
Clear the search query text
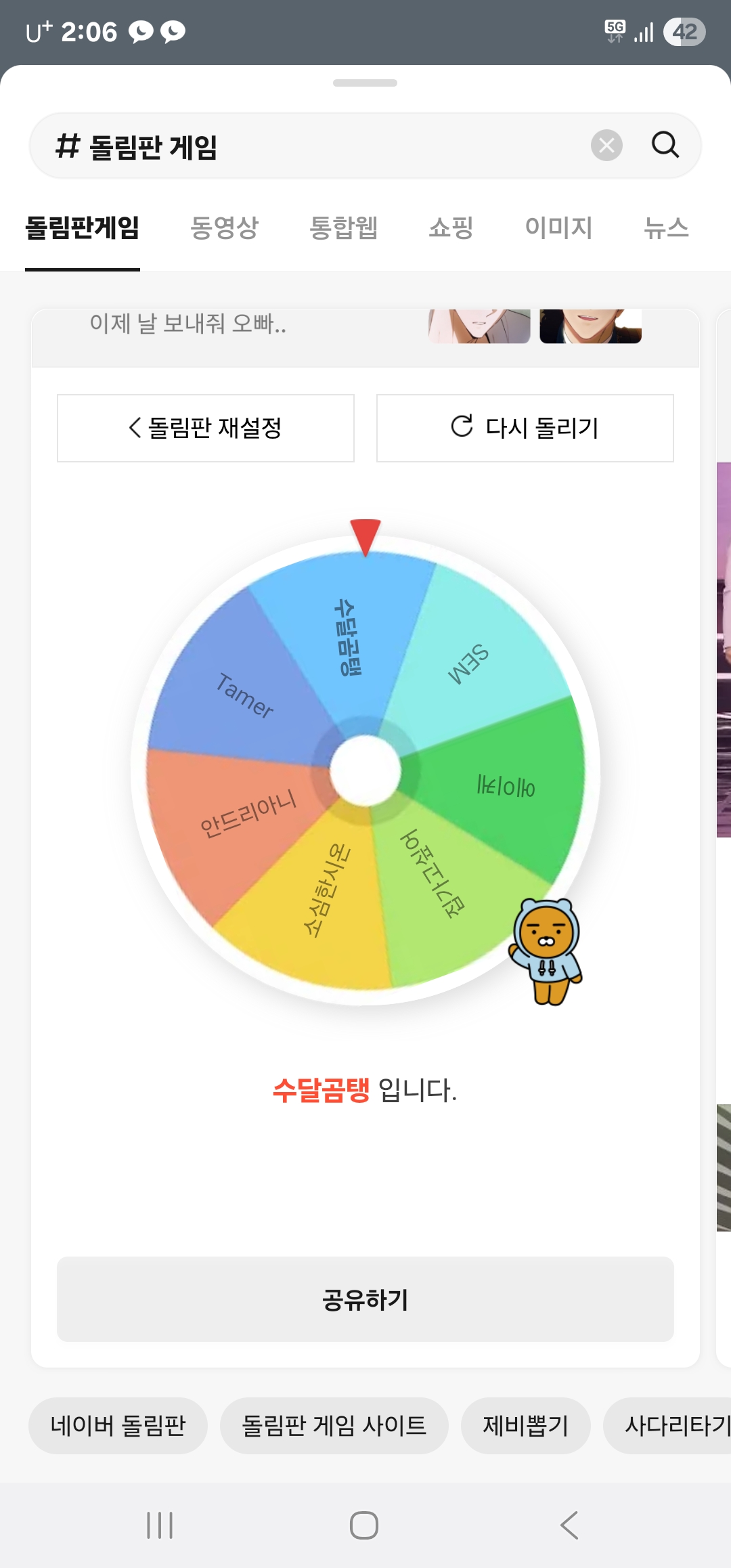point(606,145)
